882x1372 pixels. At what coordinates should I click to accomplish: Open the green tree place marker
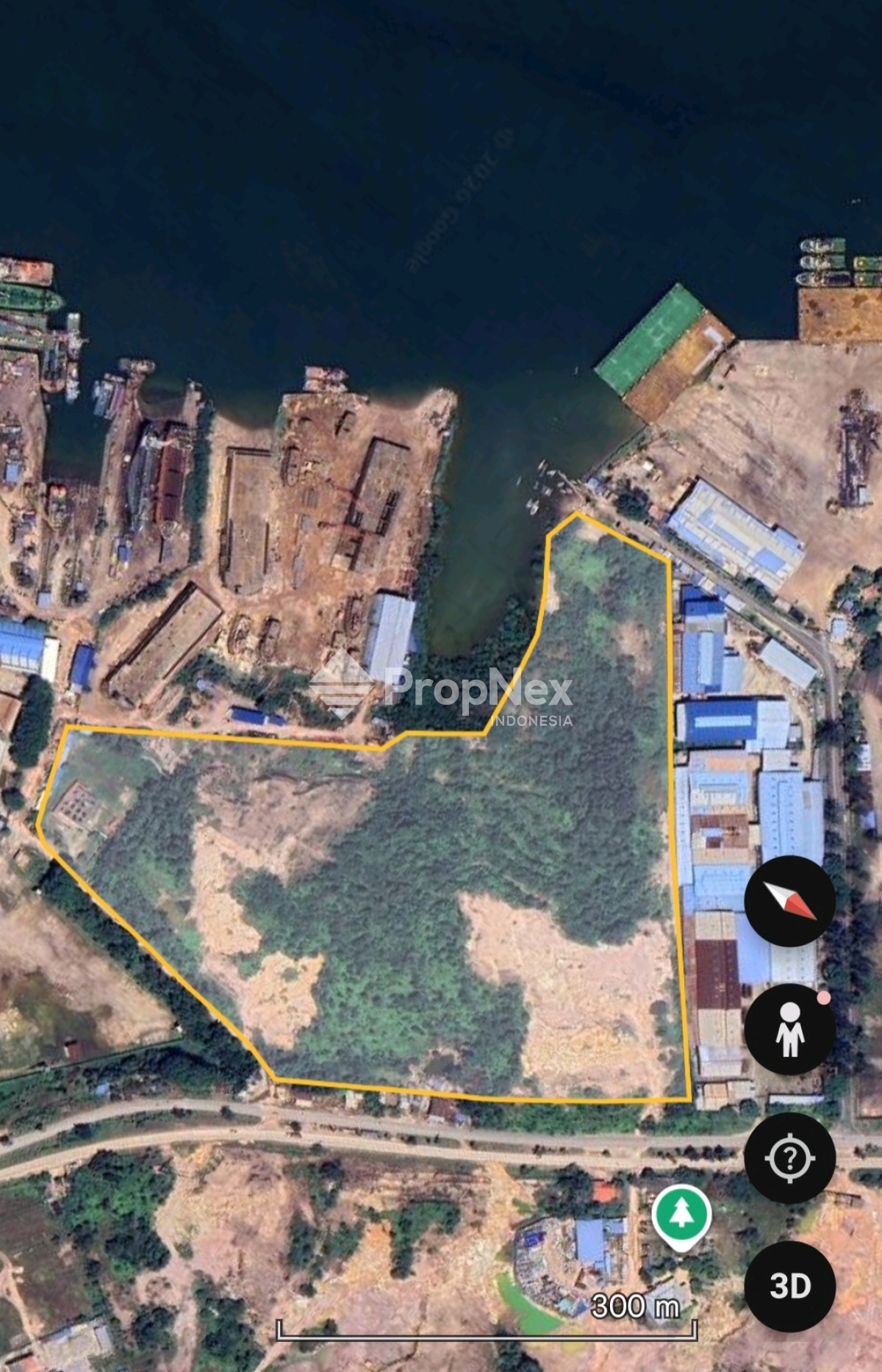[681, 1213]
